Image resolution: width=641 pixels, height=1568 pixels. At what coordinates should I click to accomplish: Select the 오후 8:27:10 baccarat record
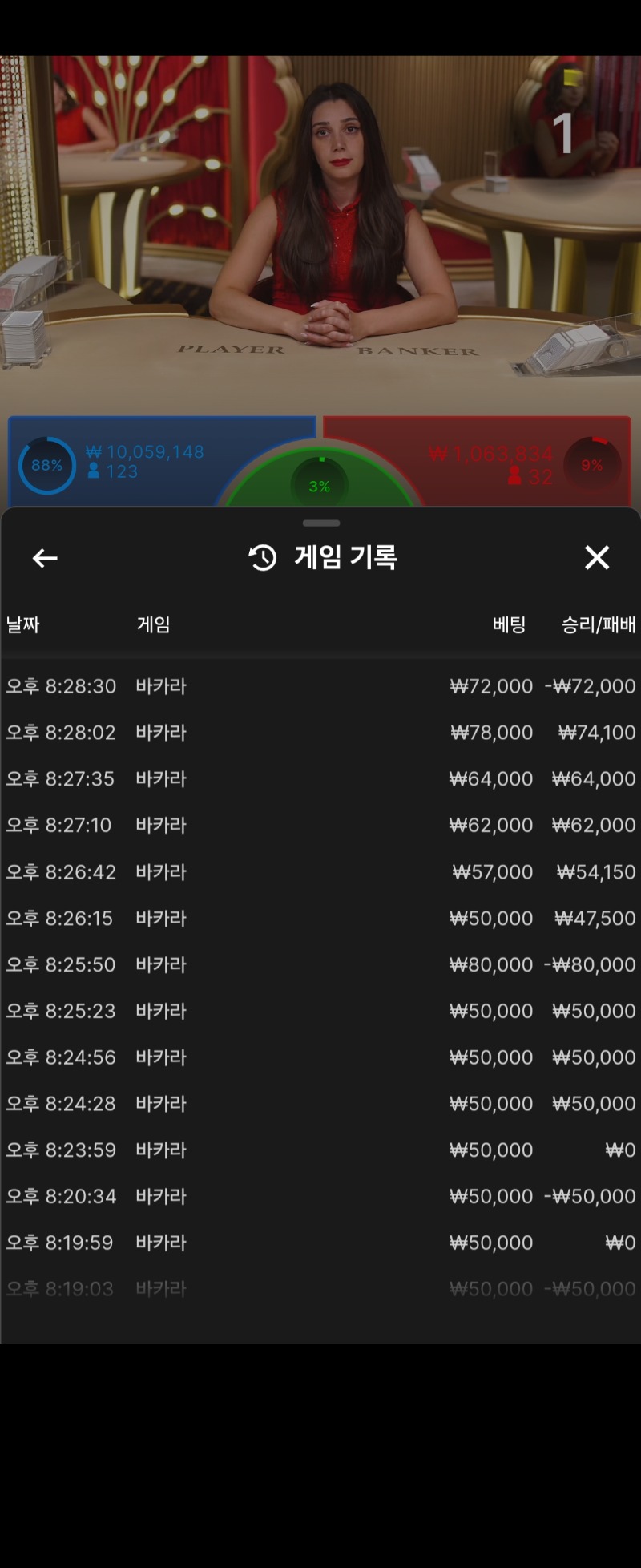320,826
